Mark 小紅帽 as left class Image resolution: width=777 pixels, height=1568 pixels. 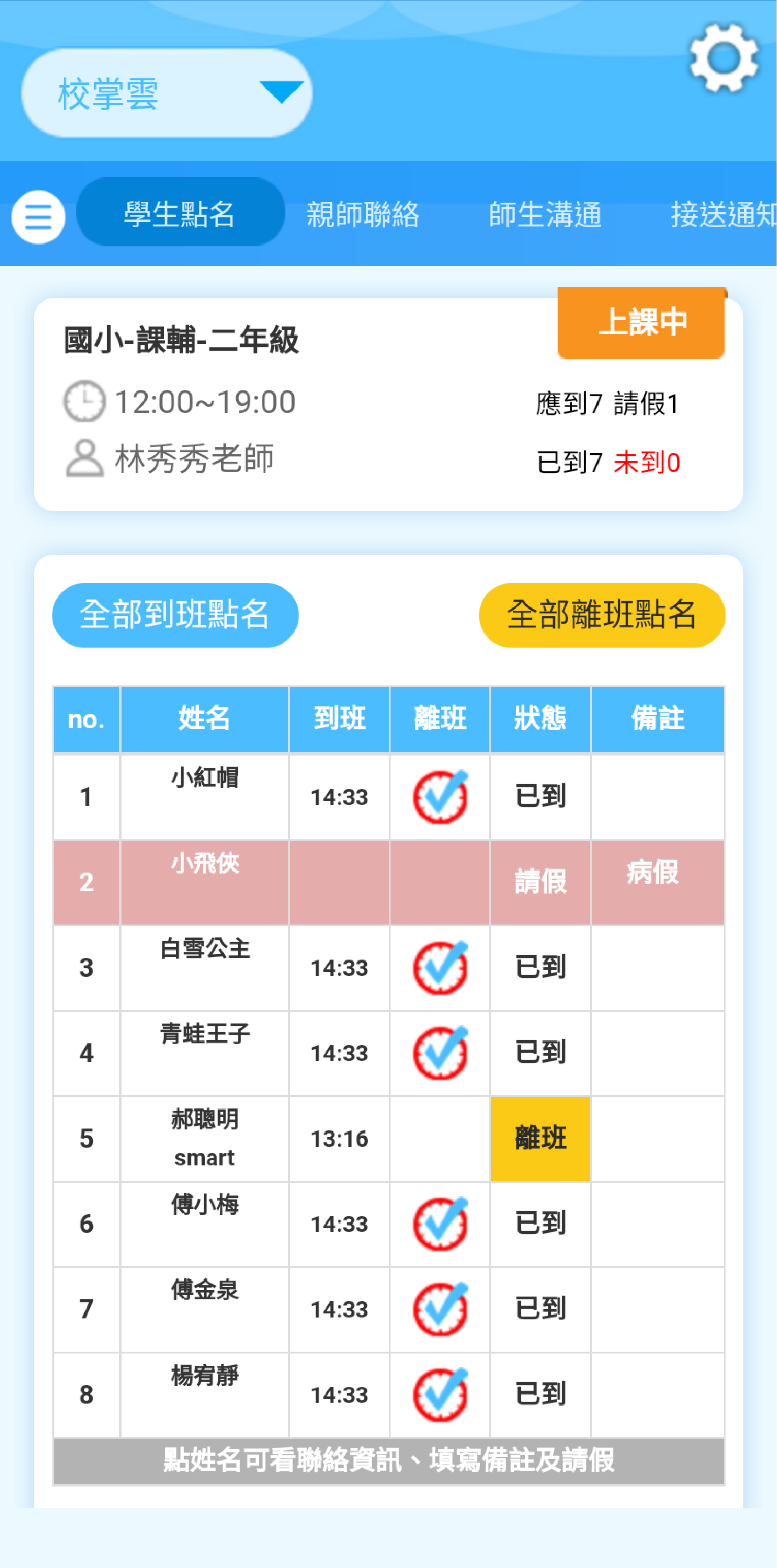(x=440, y=797)
